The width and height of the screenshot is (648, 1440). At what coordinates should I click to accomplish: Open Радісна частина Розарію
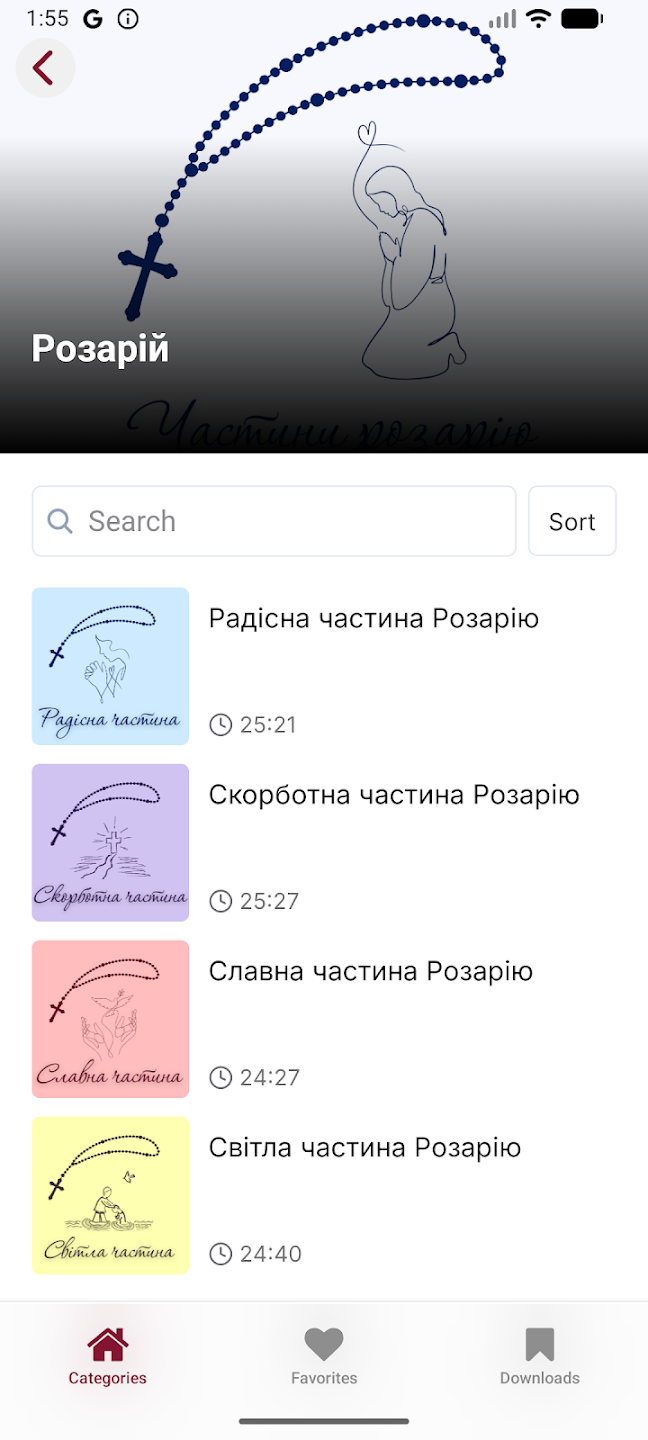pos(373,619)
